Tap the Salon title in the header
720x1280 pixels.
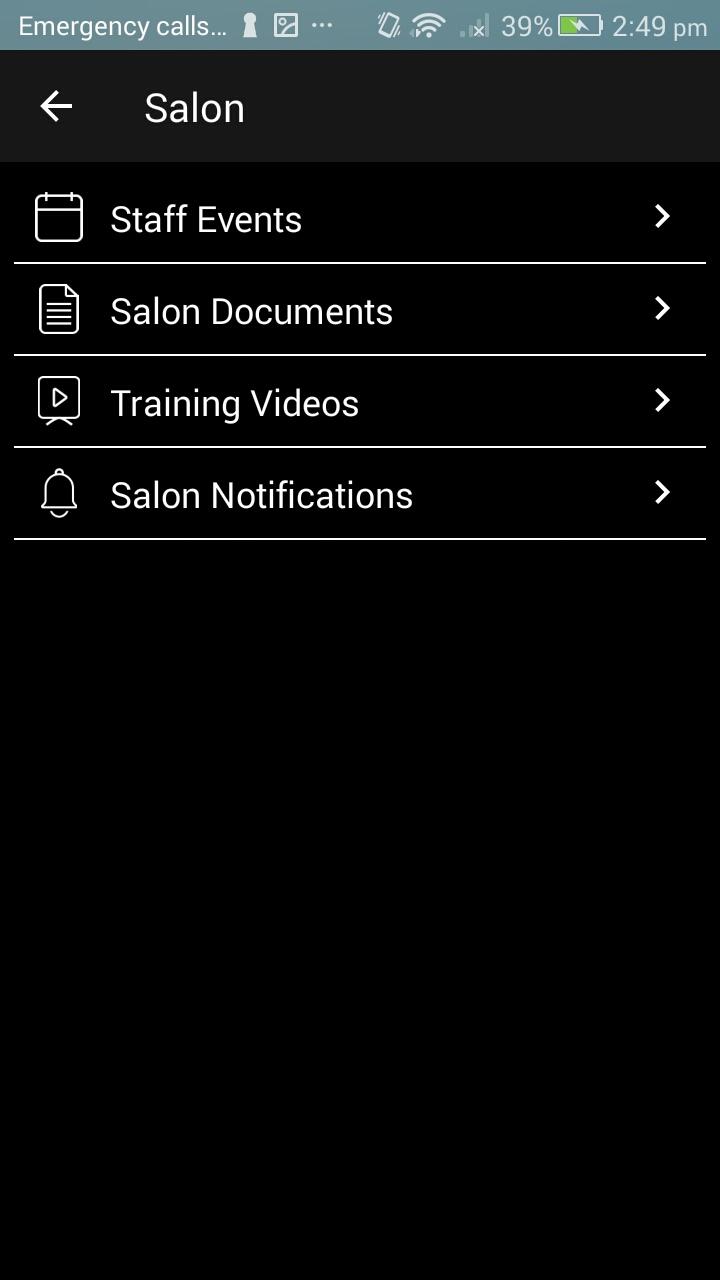point(194,107)
